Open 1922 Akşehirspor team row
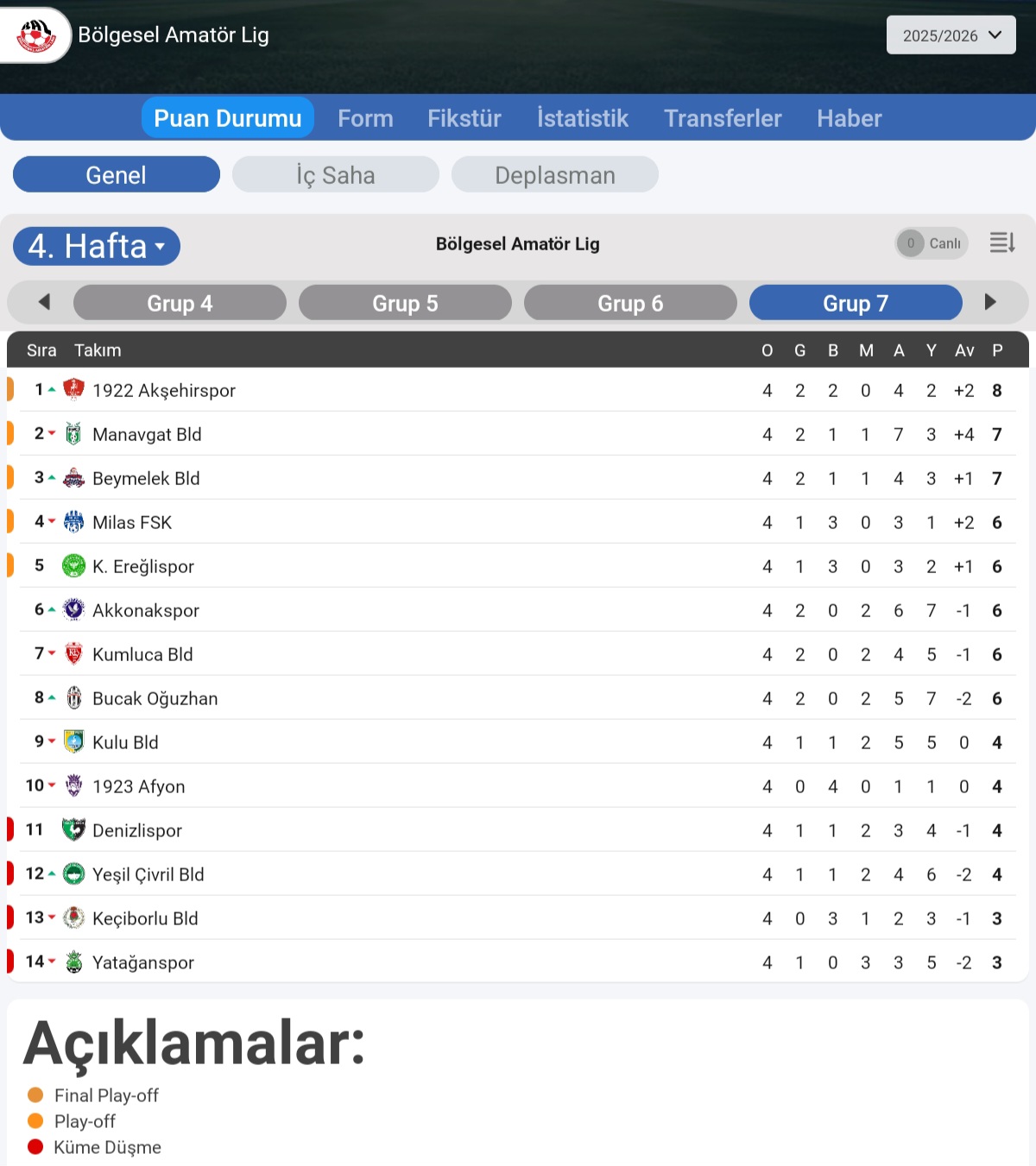 click(x=164, y=391)
